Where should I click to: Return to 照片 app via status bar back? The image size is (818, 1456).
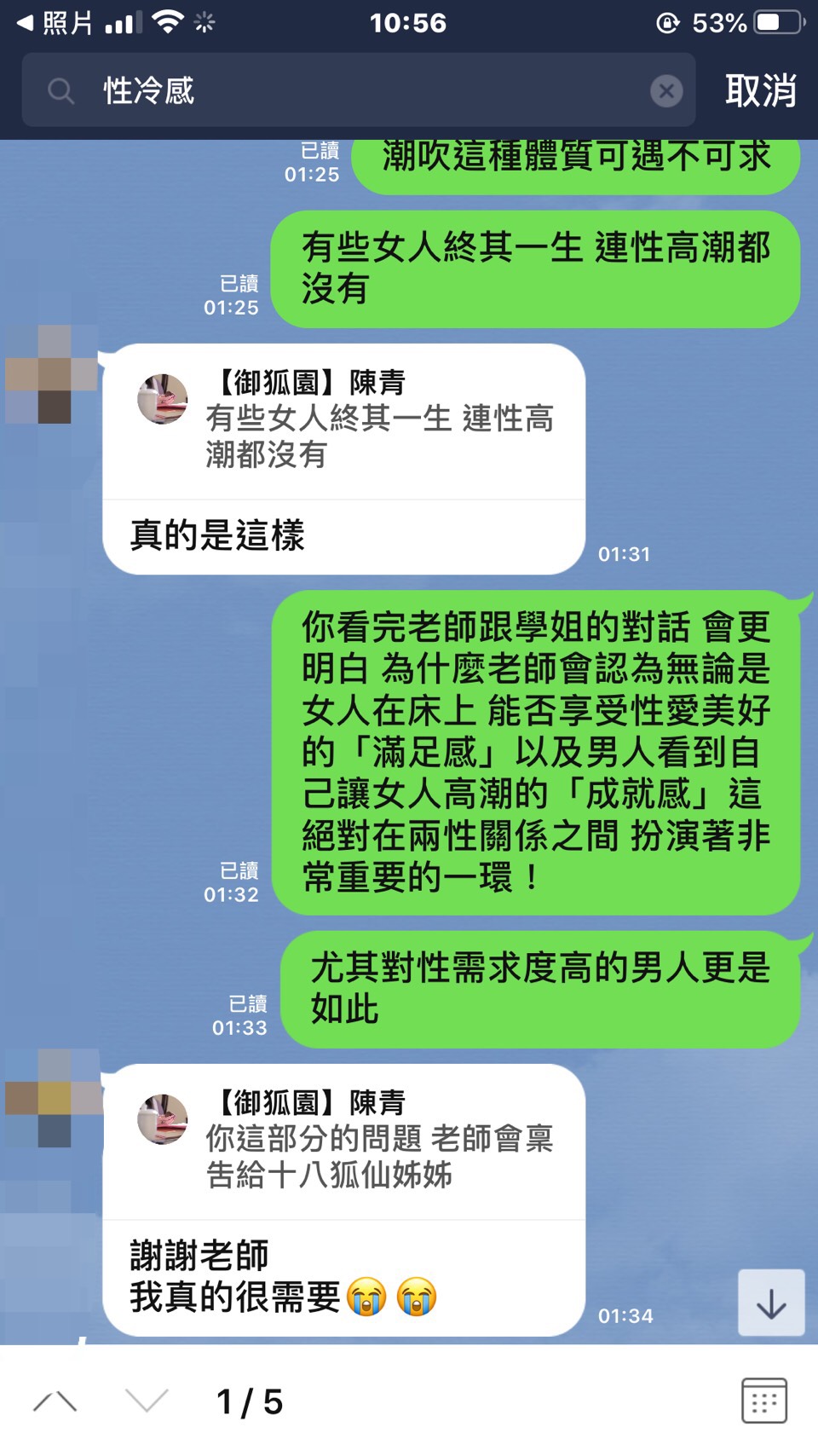(55, 23)
